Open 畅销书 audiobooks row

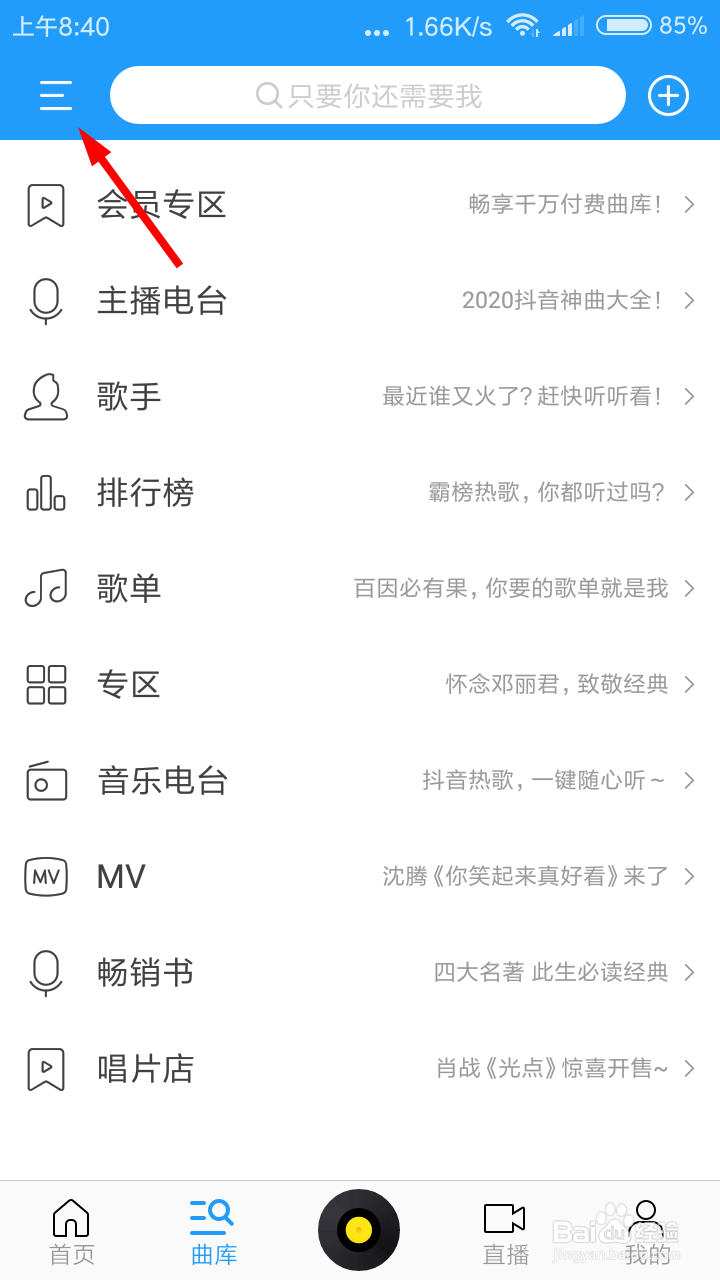pos(360,973)
